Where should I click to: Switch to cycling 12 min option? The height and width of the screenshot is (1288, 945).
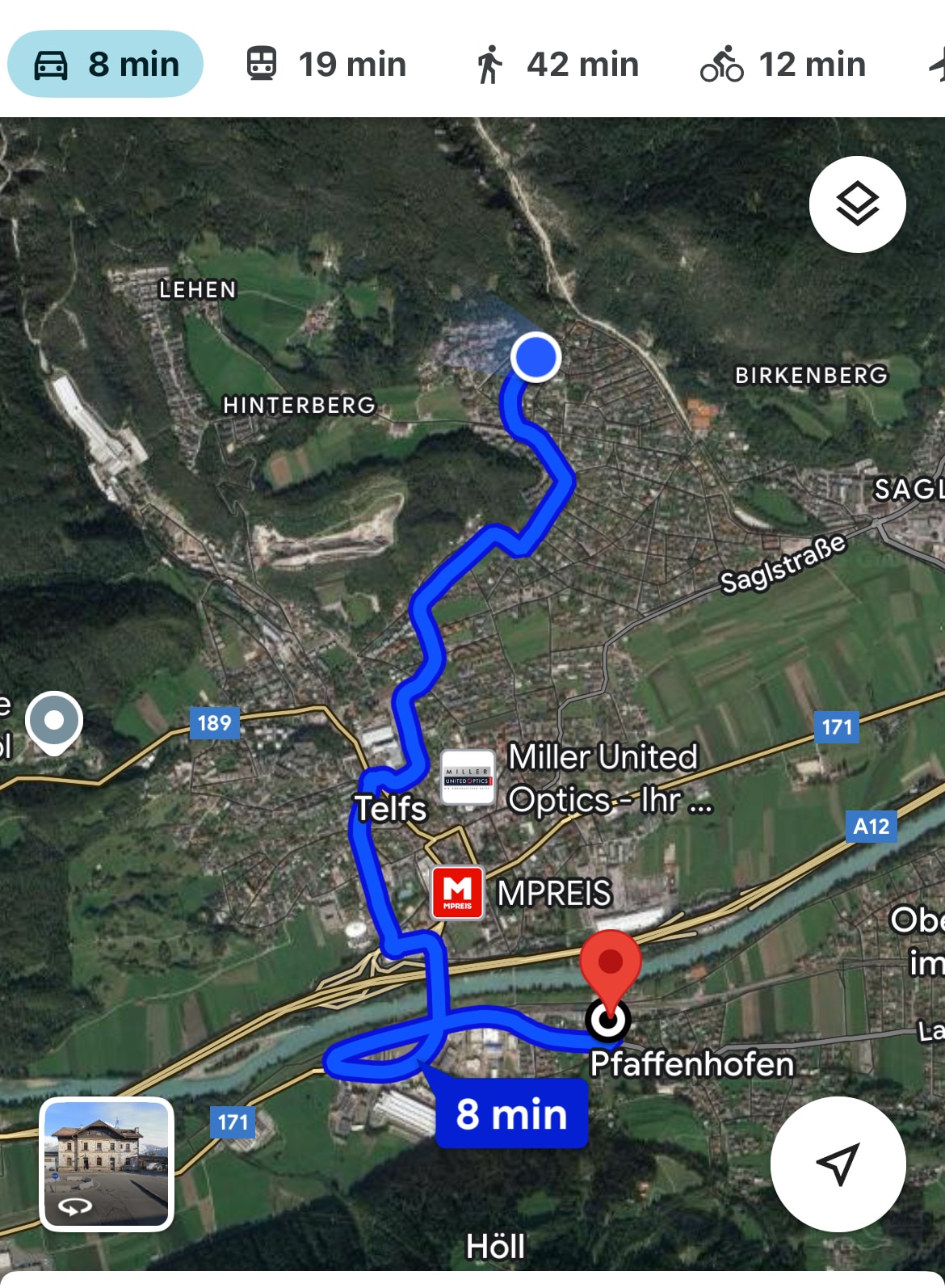[783, 64]
